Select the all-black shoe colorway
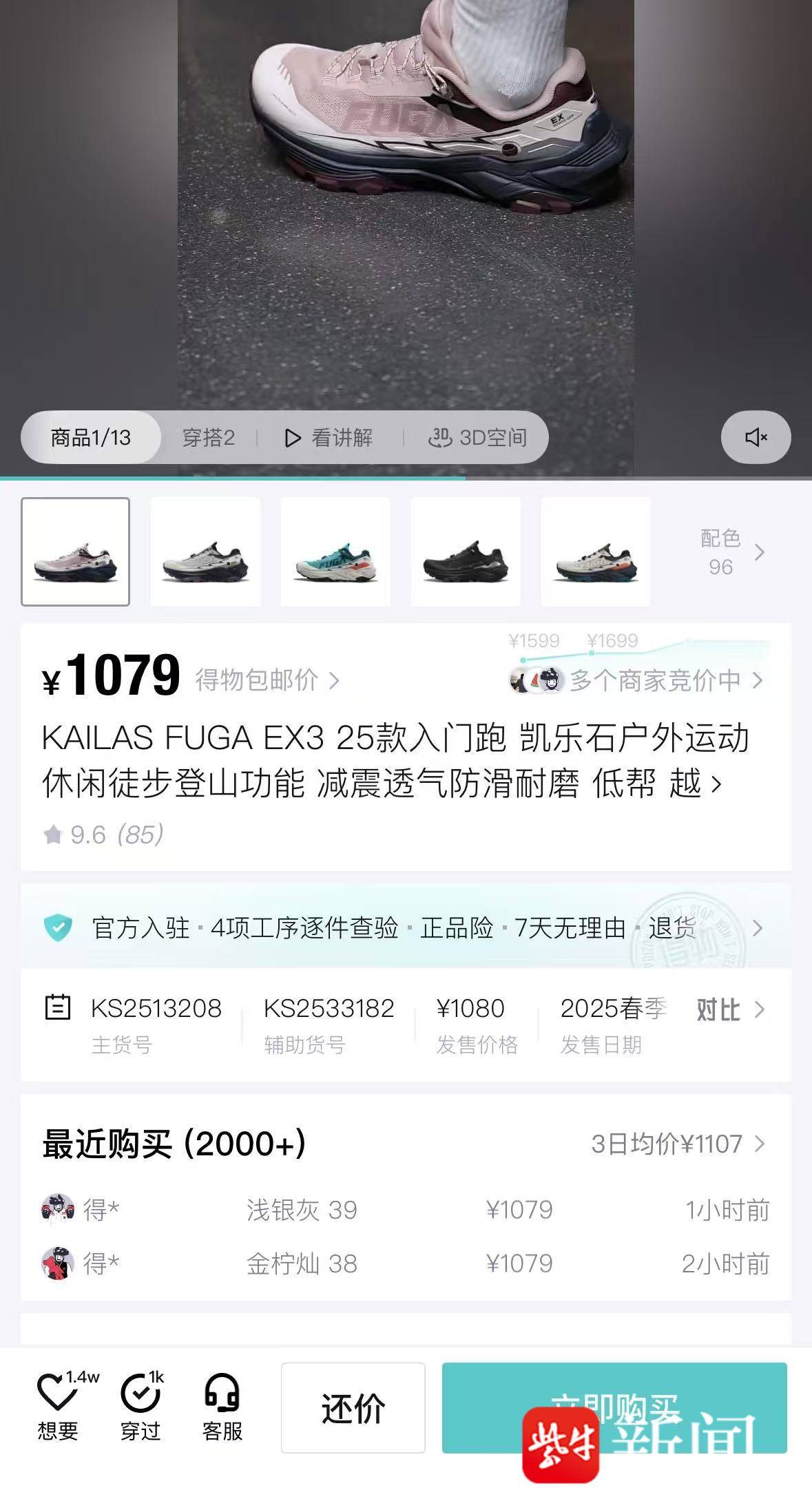 (x=466, y=552)
